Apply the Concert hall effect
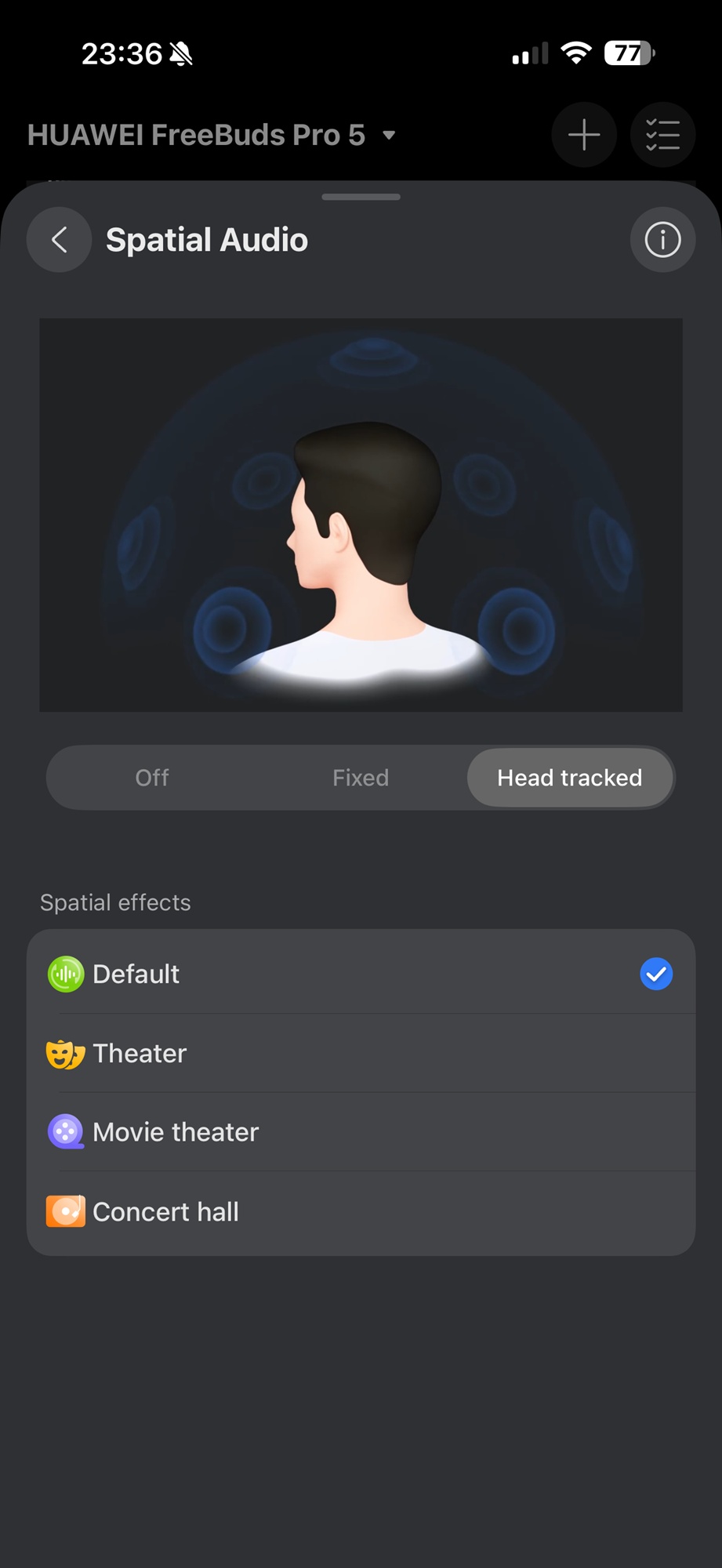Image resolution: width=722 pixels, height=1568 pixels. pyautogui.click(x=361, y=1211)
